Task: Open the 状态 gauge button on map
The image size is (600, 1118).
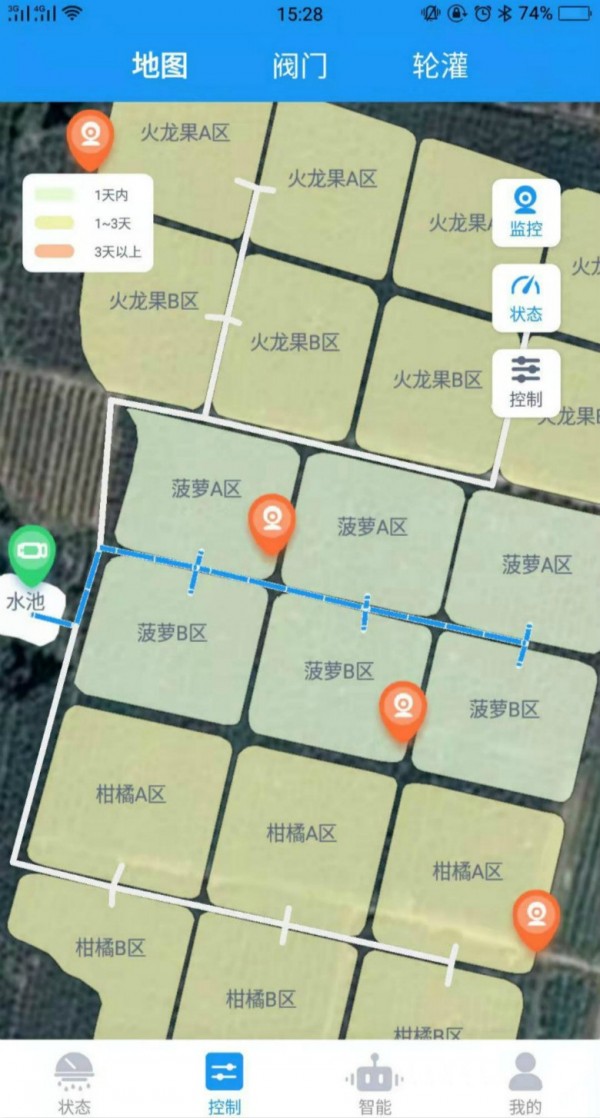Action: 526,297
